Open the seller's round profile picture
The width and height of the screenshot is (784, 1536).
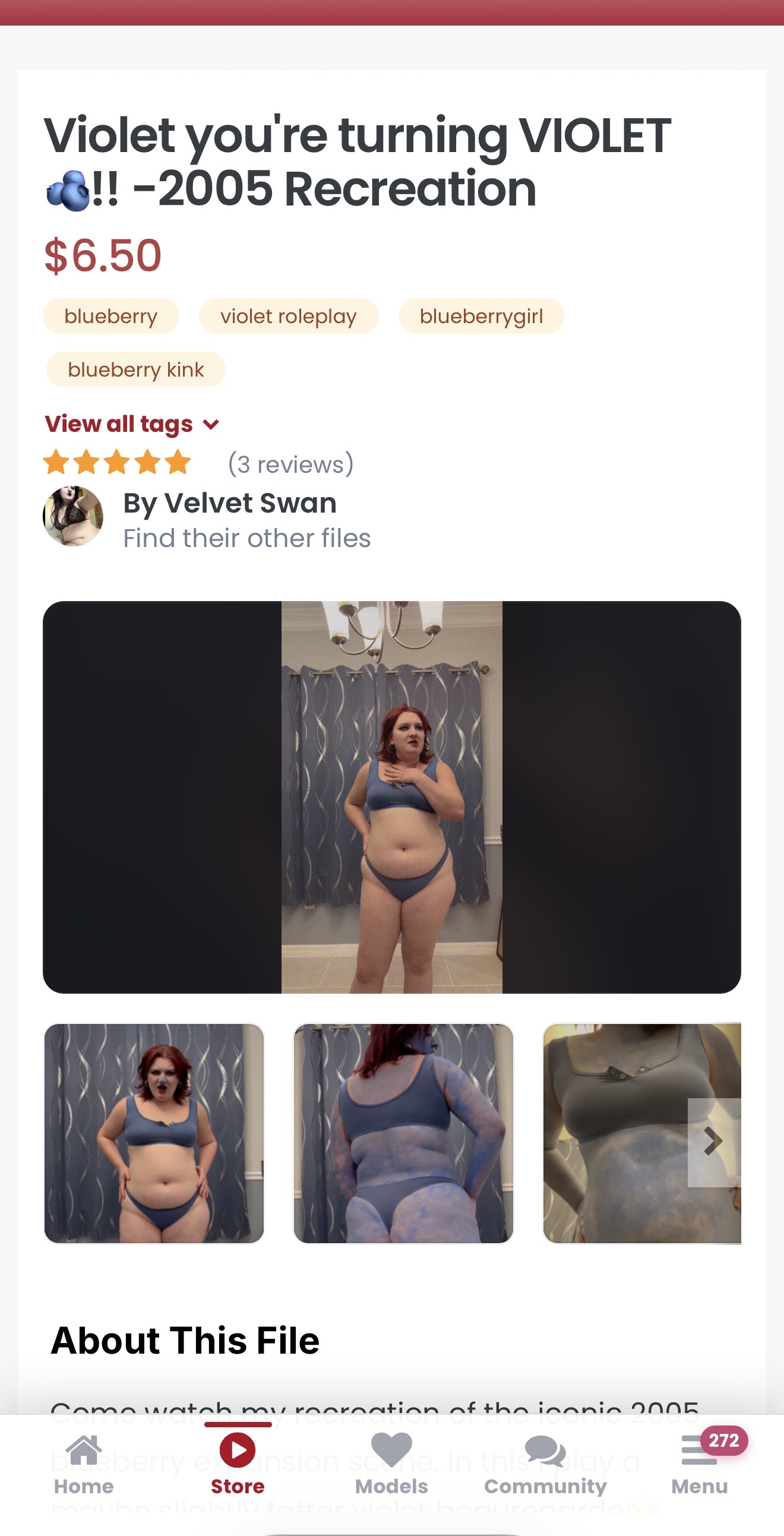[x=72, y=516]
